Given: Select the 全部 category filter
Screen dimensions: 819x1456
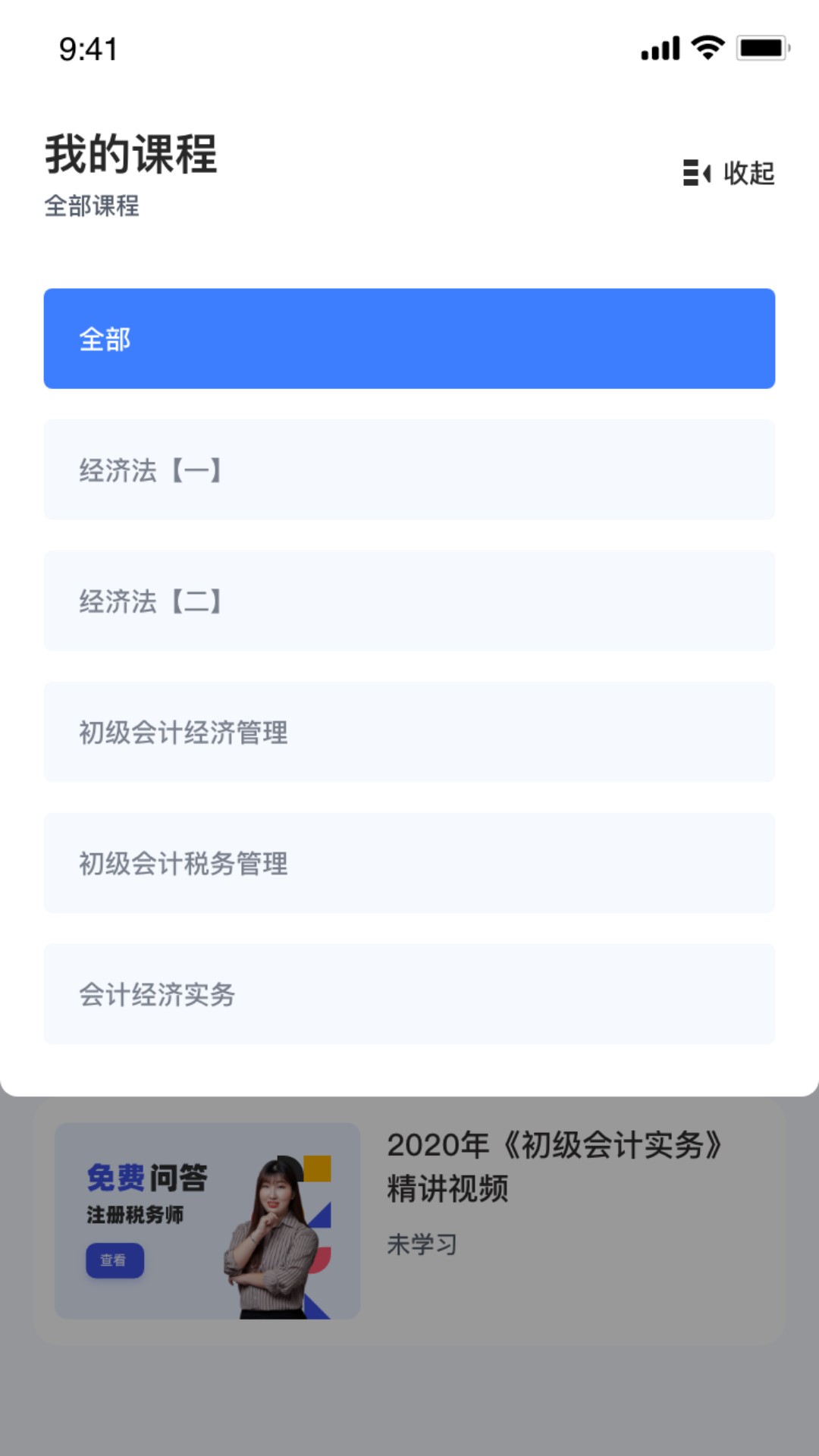Looking at the screenshot, I should [x=409, y=337].
